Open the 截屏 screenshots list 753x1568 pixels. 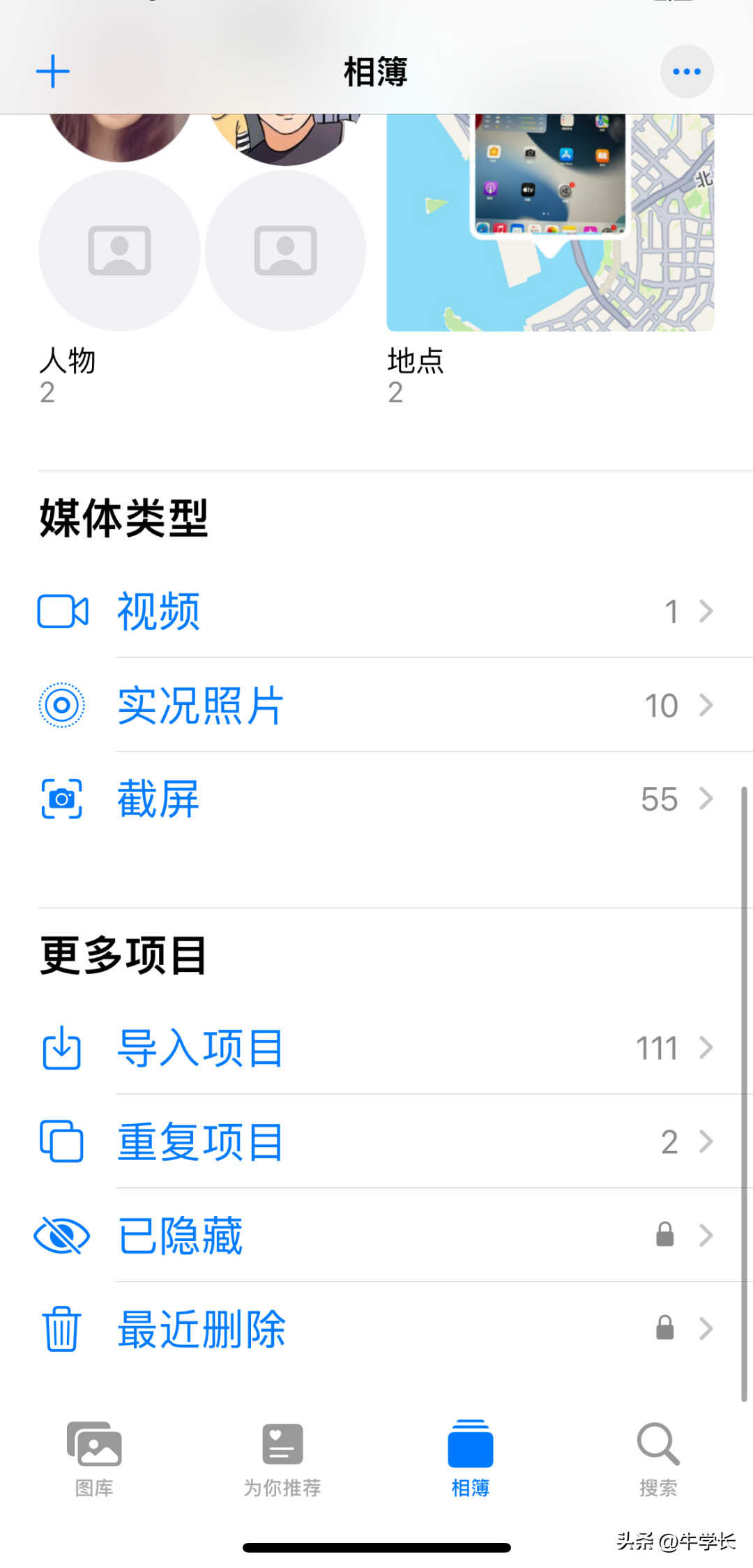376,799
